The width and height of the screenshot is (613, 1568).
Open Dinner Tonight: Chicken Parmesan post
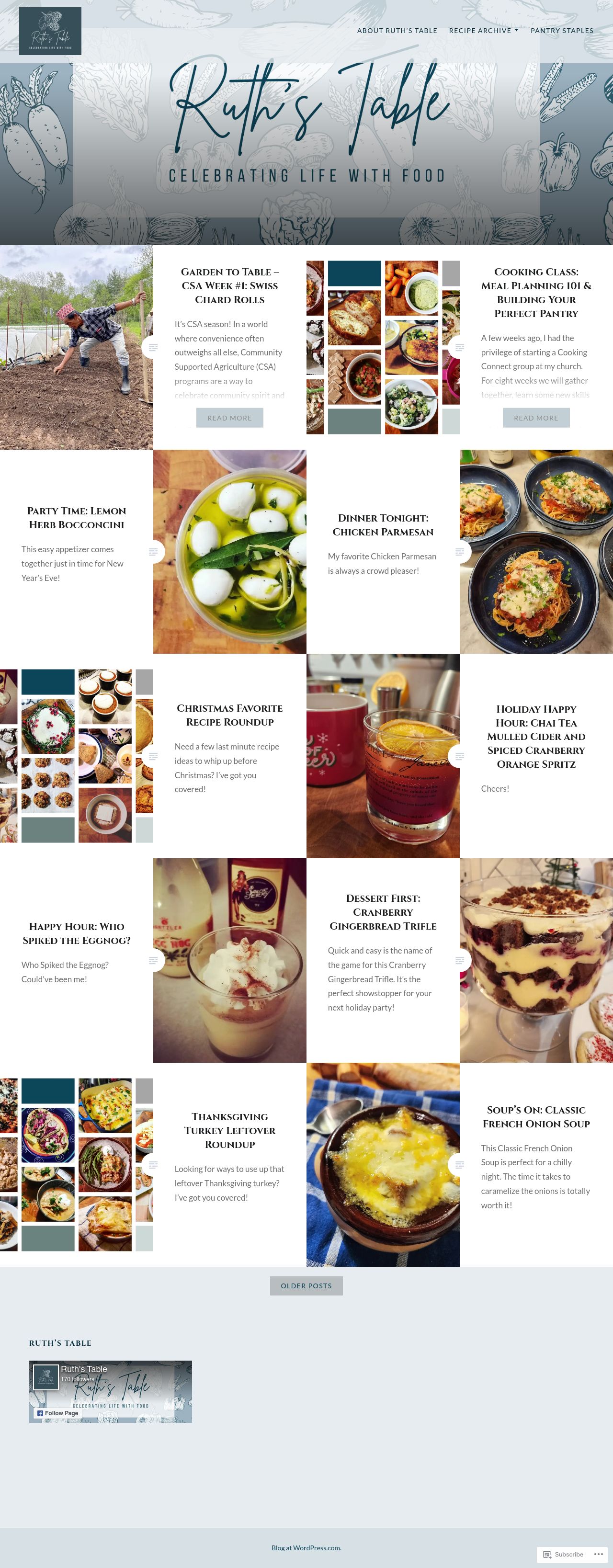(383, 525)
